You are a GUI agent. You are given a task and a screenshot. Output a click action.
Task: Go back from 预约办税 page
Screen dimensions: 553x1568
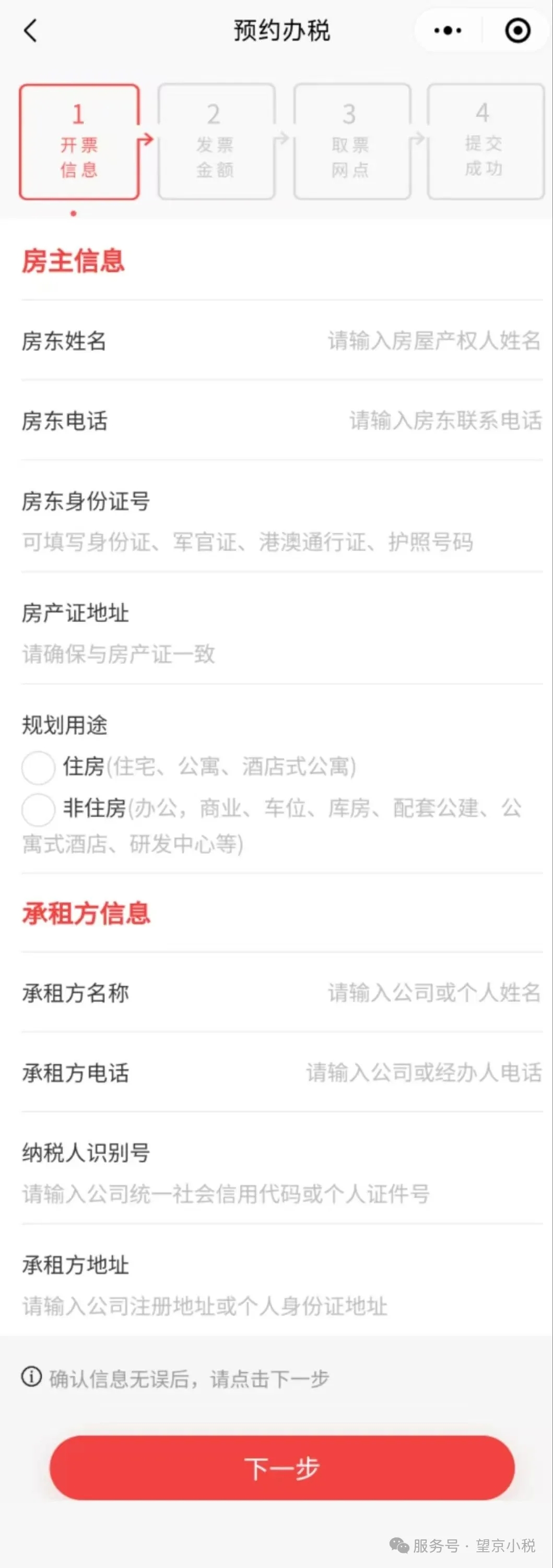30,30
